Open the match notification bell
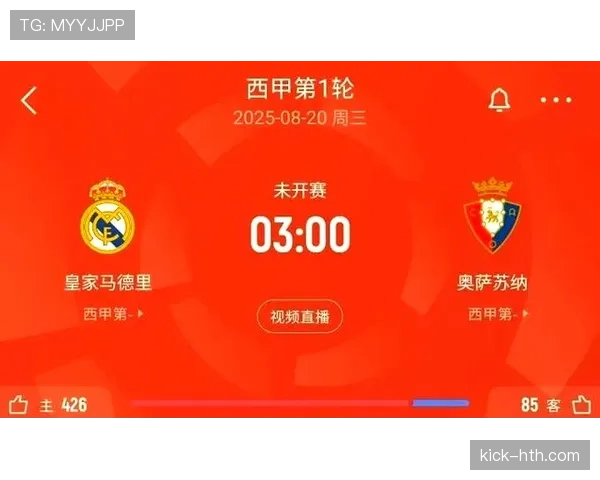The image size is (600, 480). [x=499, y=100]
